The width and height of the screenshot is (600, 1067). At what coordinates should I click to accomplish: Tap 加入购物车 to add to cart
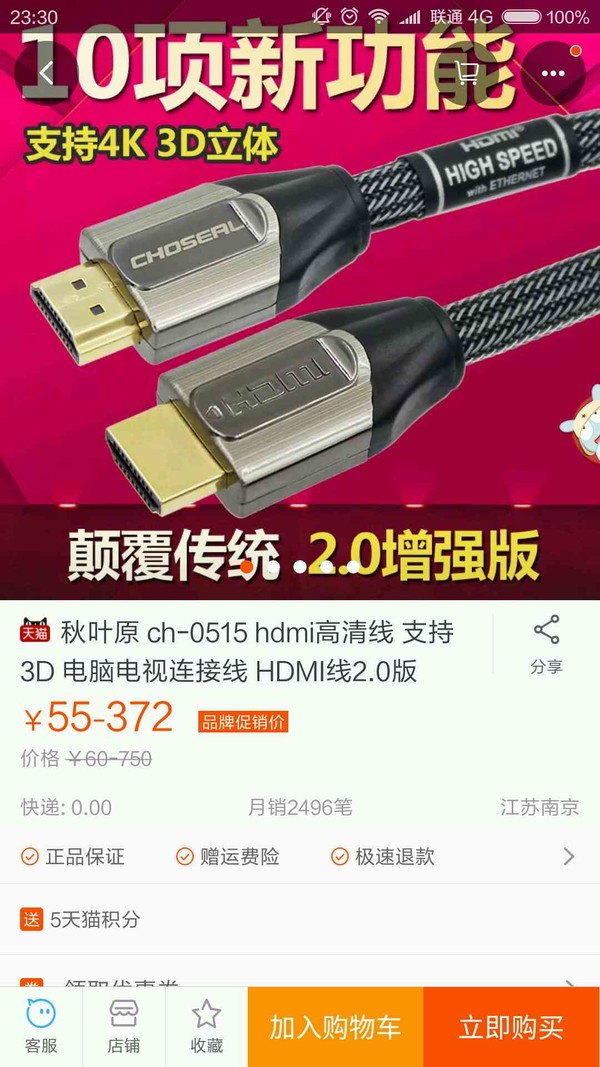click(x=335, y=1027)
